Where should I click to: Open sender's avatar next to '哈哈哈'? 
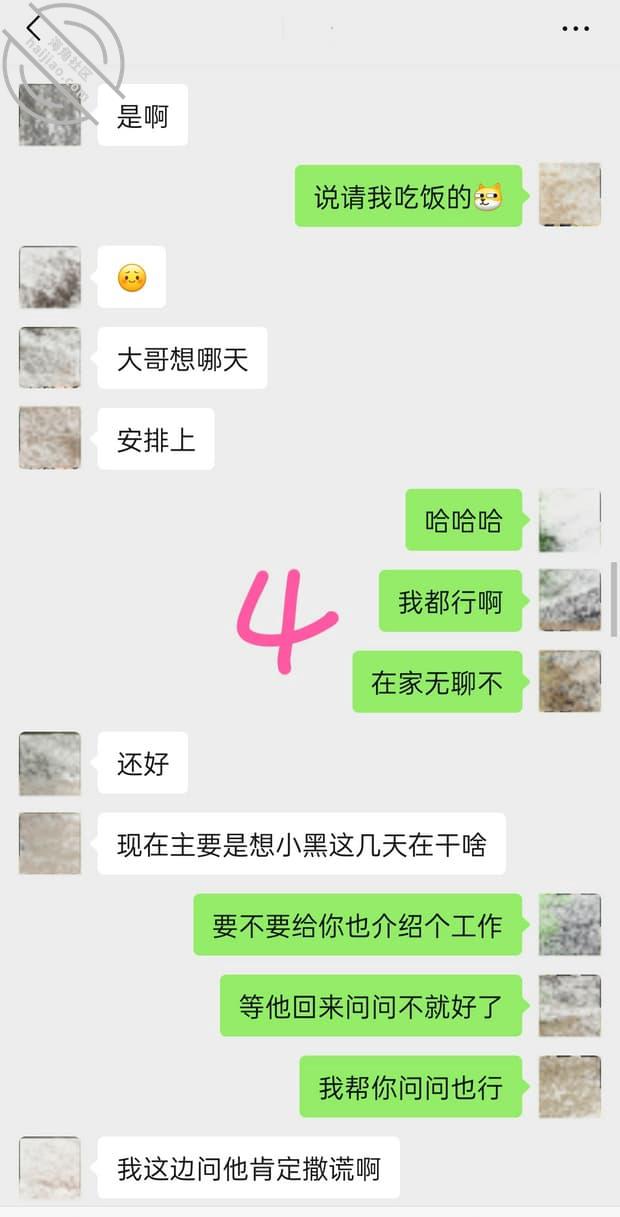coord(570,519)
